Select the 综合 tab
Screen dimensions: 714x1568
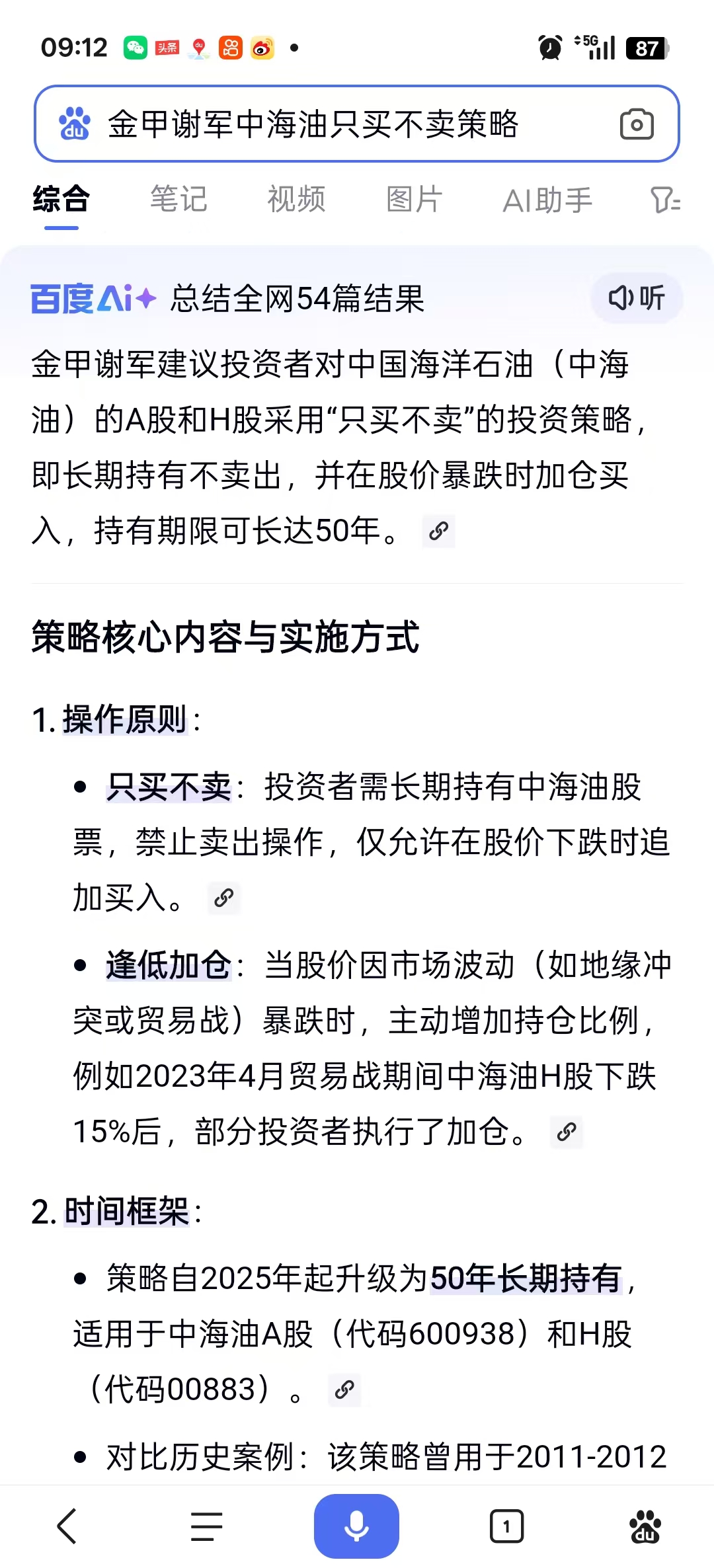(61, 200)
